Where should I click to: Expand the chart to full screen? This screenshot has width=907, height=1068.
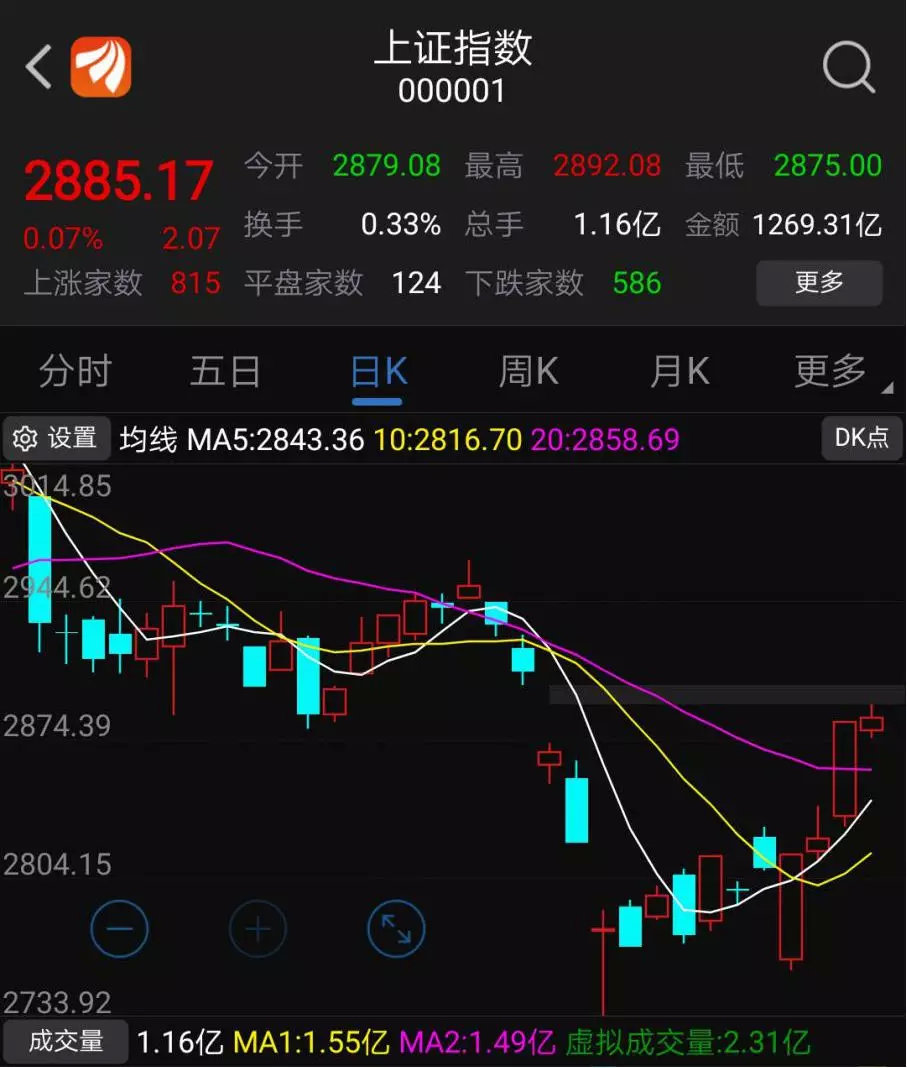tap(396, 929)
